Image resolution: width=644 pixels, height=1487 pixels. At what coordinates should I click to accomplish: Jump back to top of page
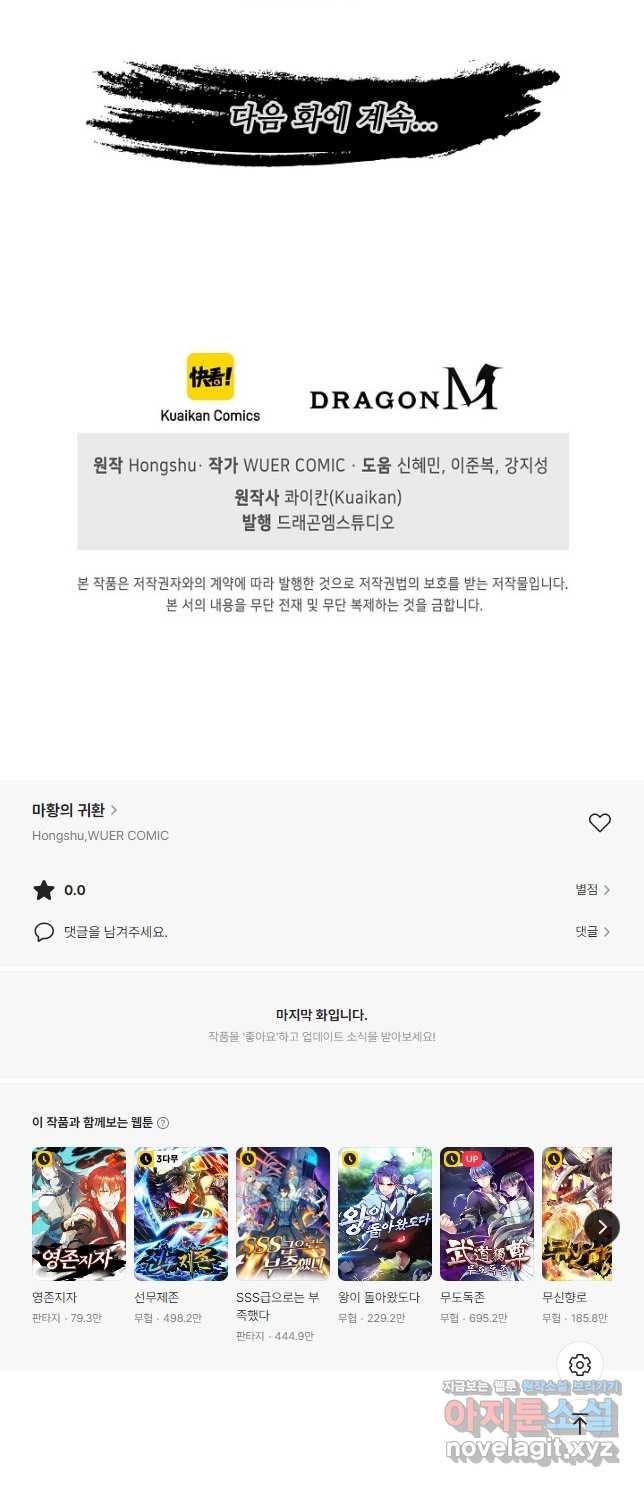pos(580,1424)
